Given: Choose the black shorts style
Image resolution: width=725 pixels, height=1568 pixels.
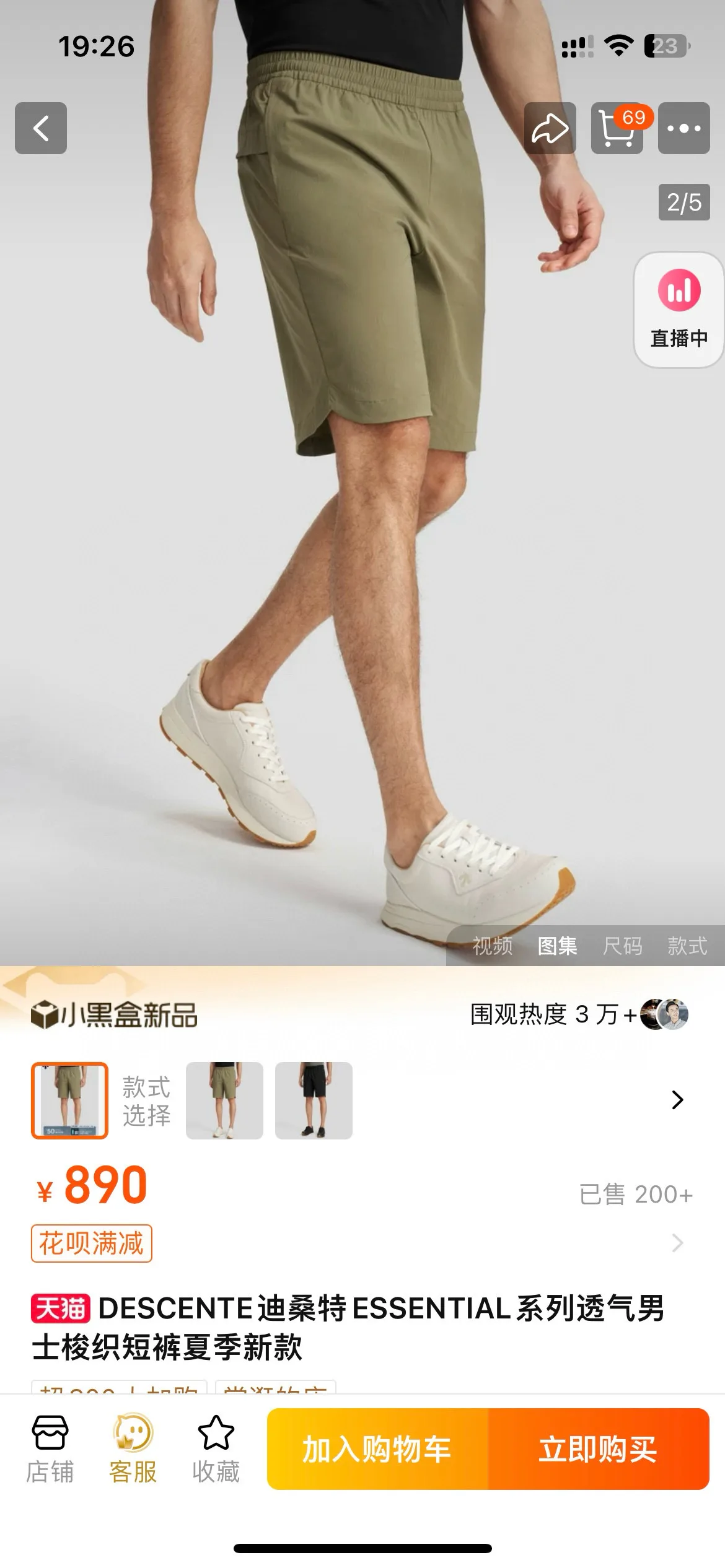Looking at the screenshot, I should coord(314,1100).
